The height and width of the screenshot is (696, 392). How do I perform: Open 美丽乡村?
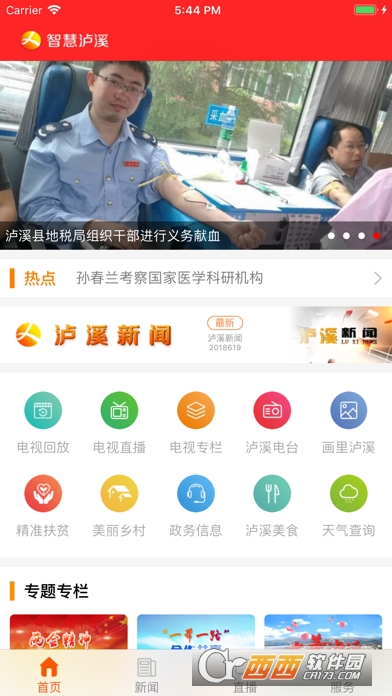[x=119, y=506]
